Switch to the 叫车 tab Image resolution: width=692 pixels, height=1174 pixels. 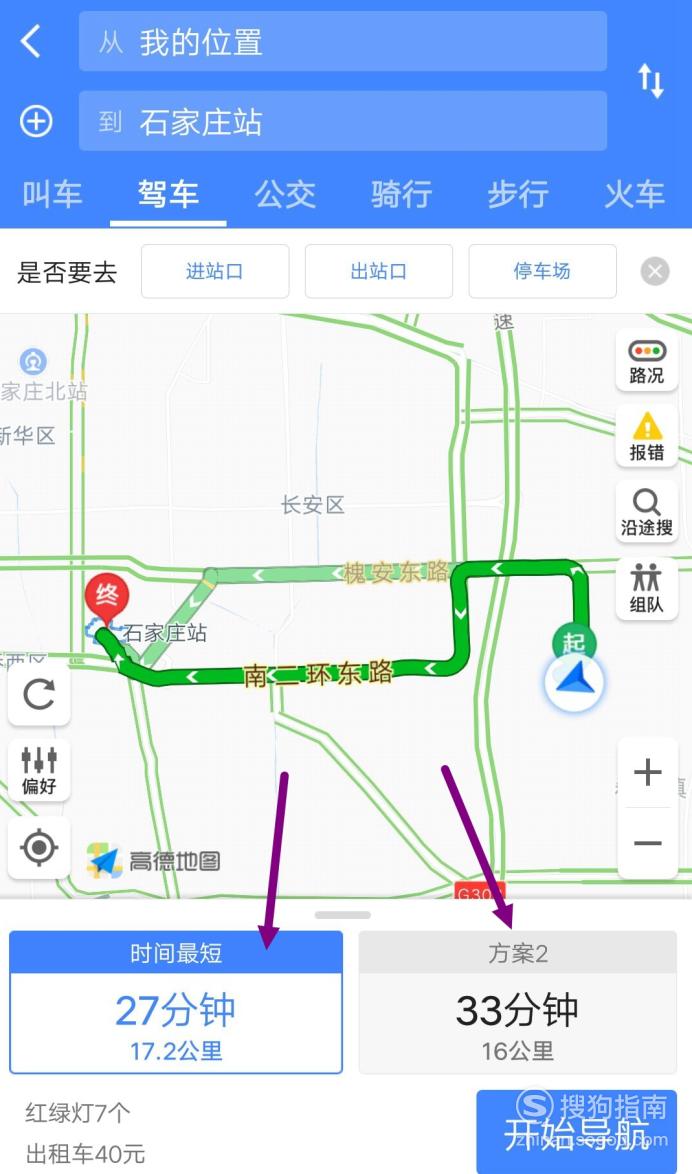click(52, 195)
